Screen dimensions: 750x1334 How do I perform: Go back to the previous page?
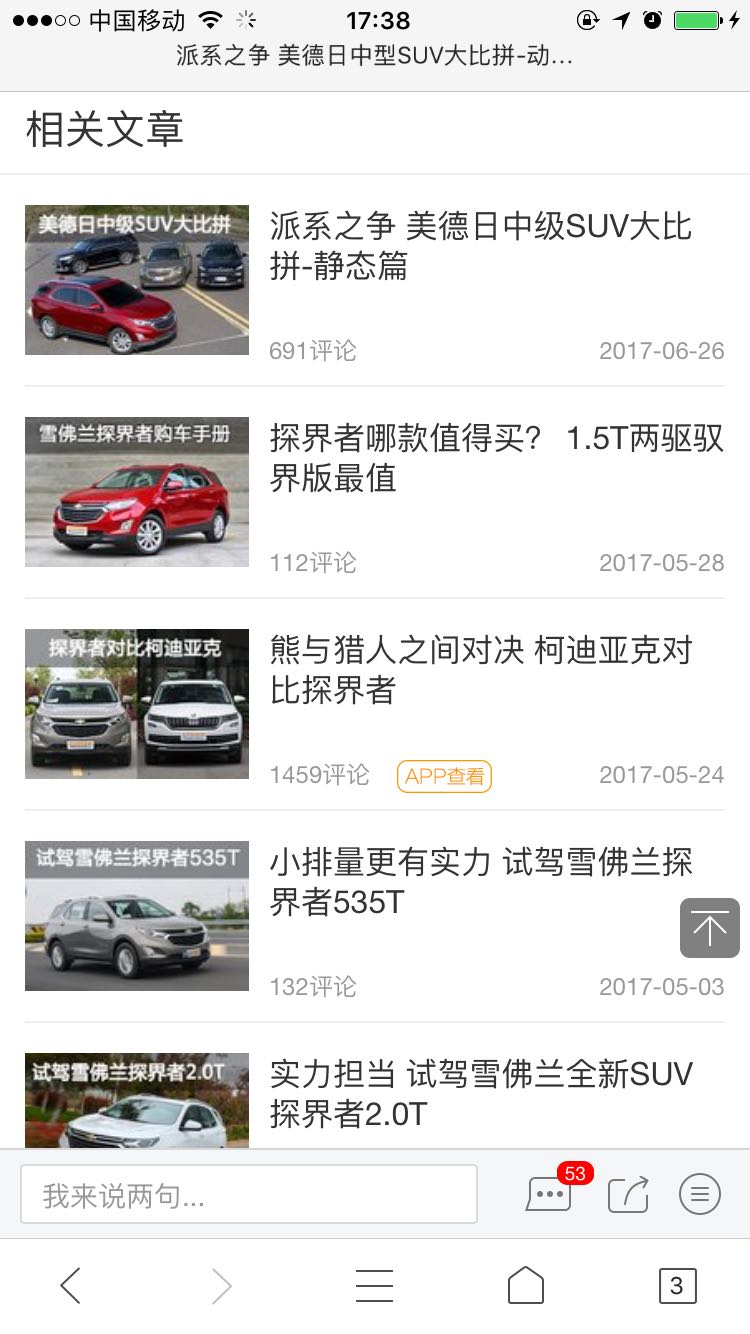point(70,1286)
